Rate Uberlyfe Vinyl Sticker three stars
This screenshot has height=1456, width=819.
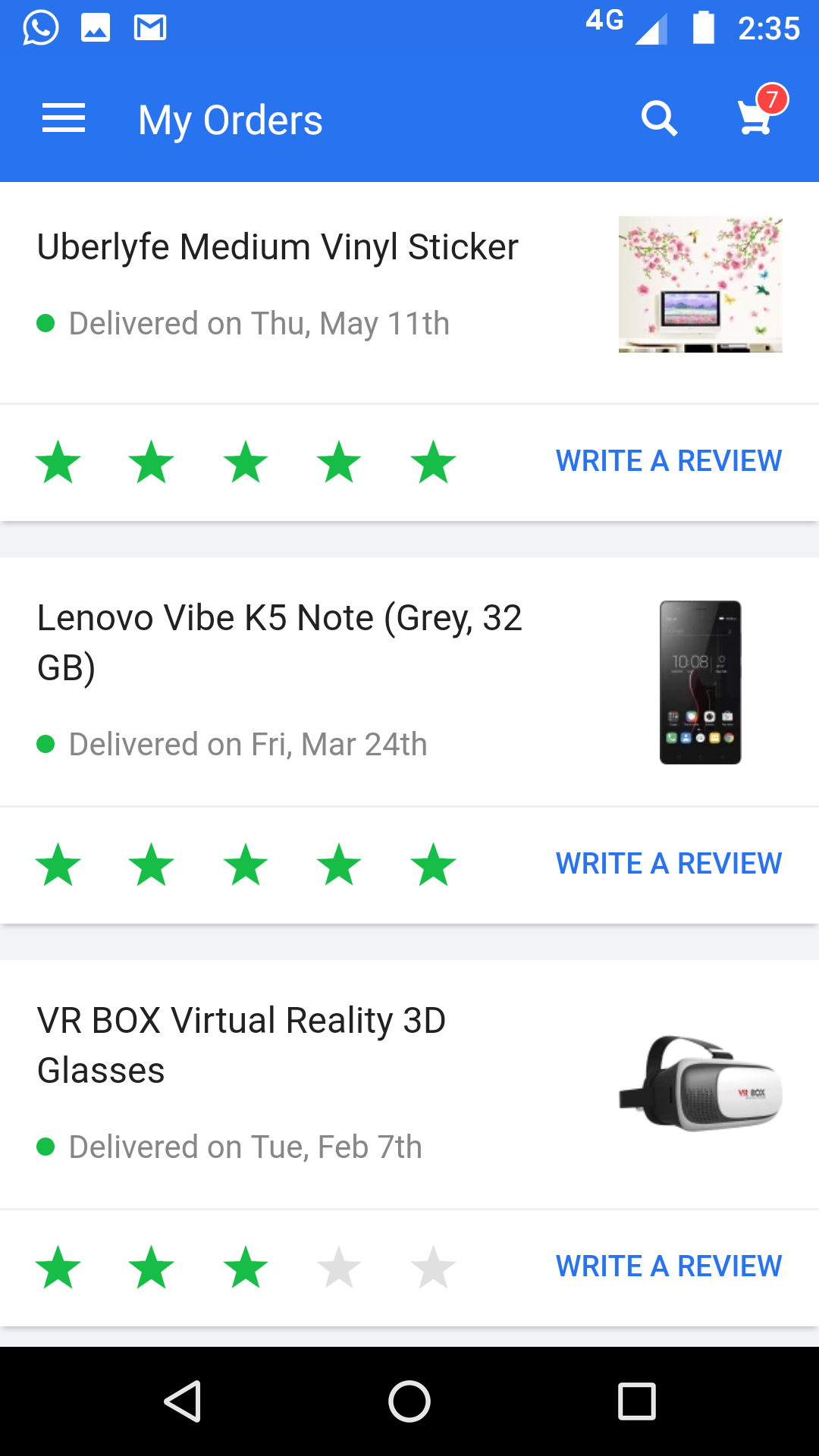point(246,462)
